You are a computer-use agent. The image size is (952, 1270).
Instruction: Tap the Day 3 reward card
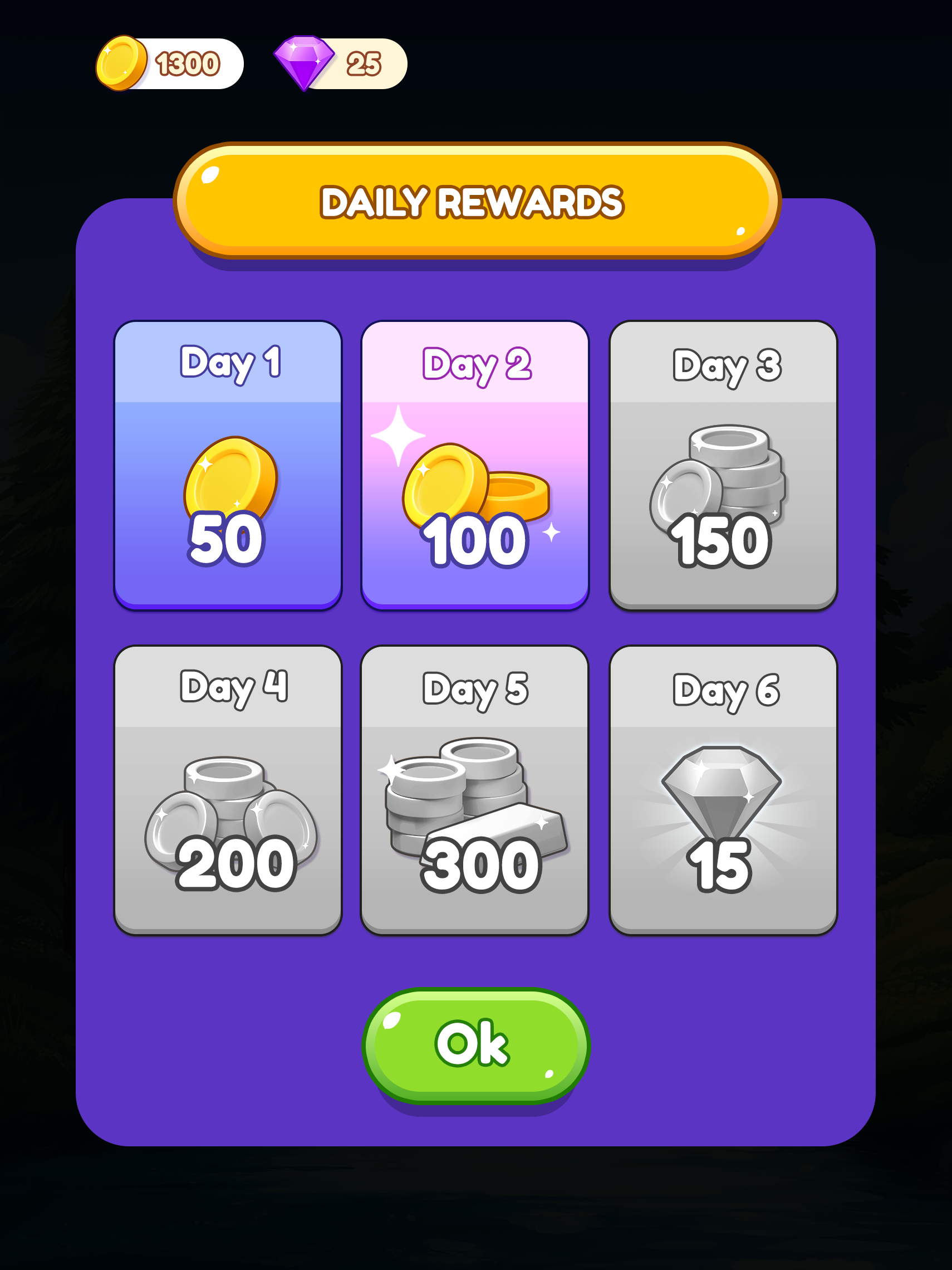723,465
